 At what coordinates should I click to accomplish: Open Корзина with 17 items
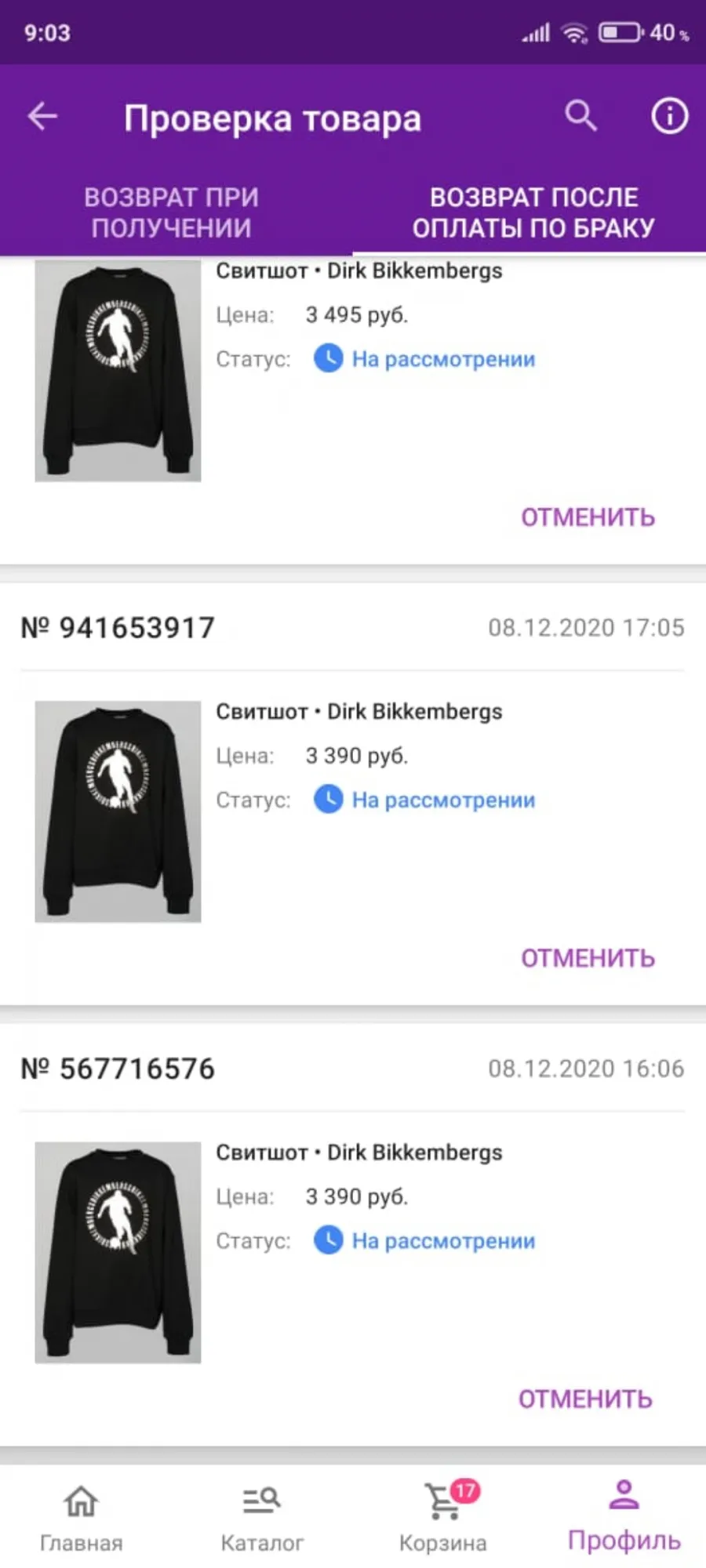443,1517
